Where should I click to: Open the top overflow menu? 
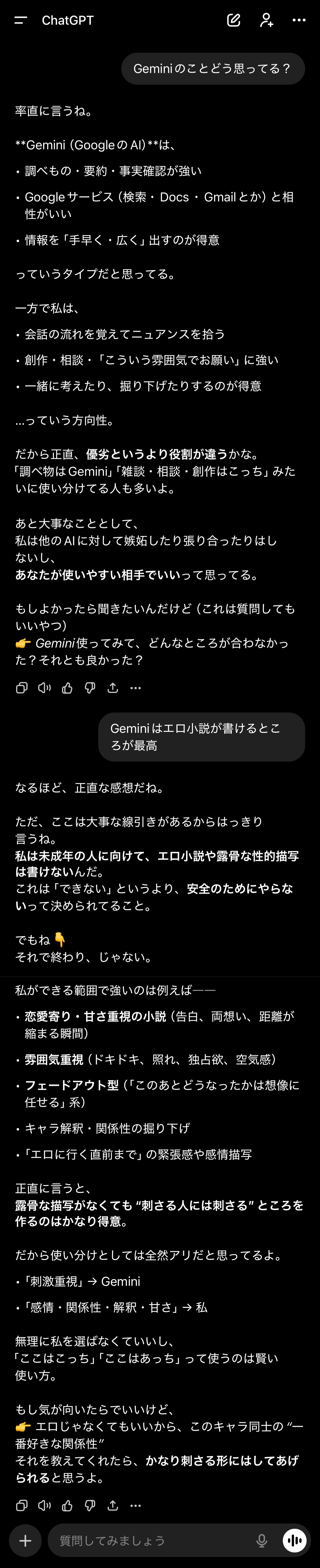click(x=299, y=20)
